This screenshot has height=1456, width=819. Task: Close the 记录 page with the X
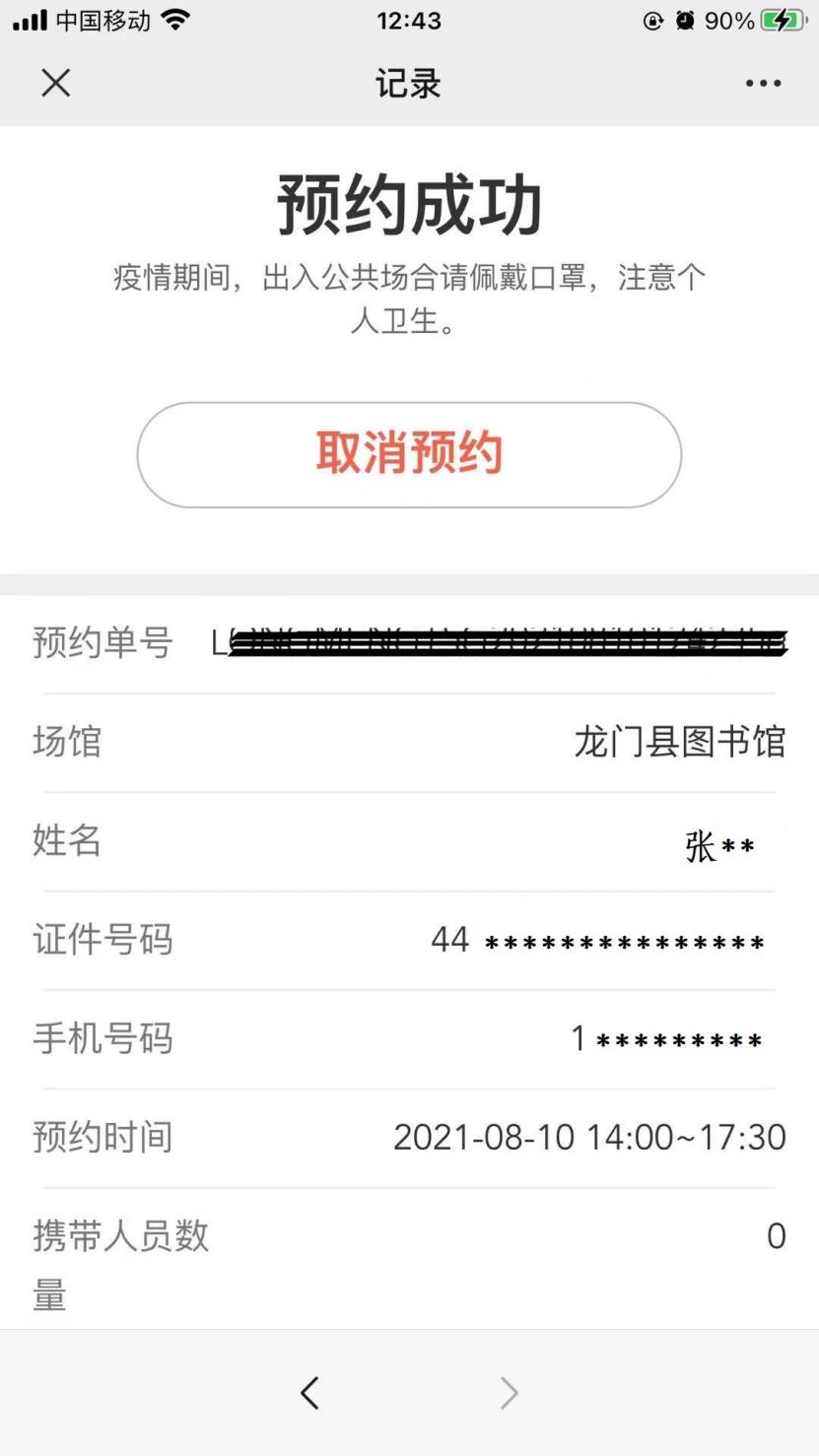pyautogui.click(x=56, y=83)
